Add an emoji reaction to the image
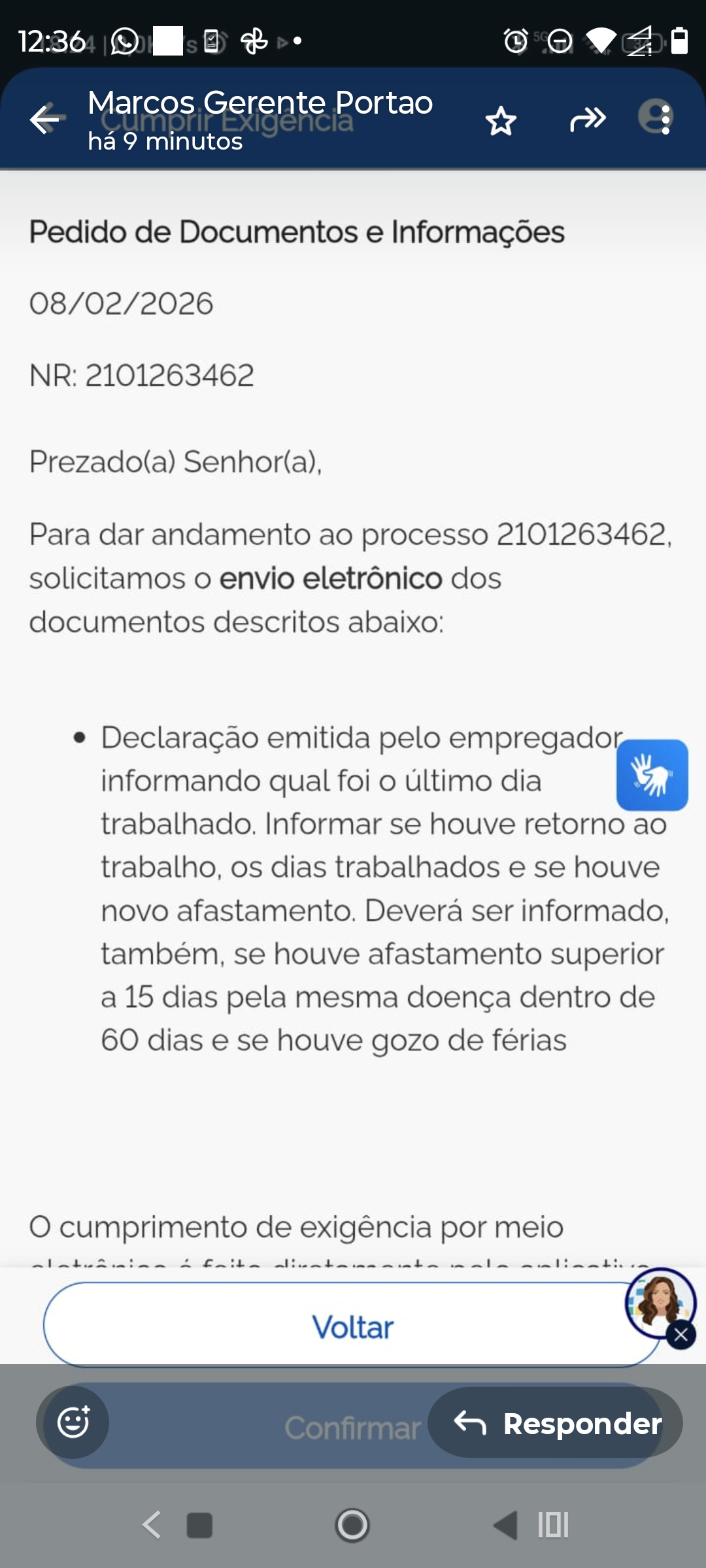The height and width of the screenshot is (1568, 706). [x=73, y=1422]
